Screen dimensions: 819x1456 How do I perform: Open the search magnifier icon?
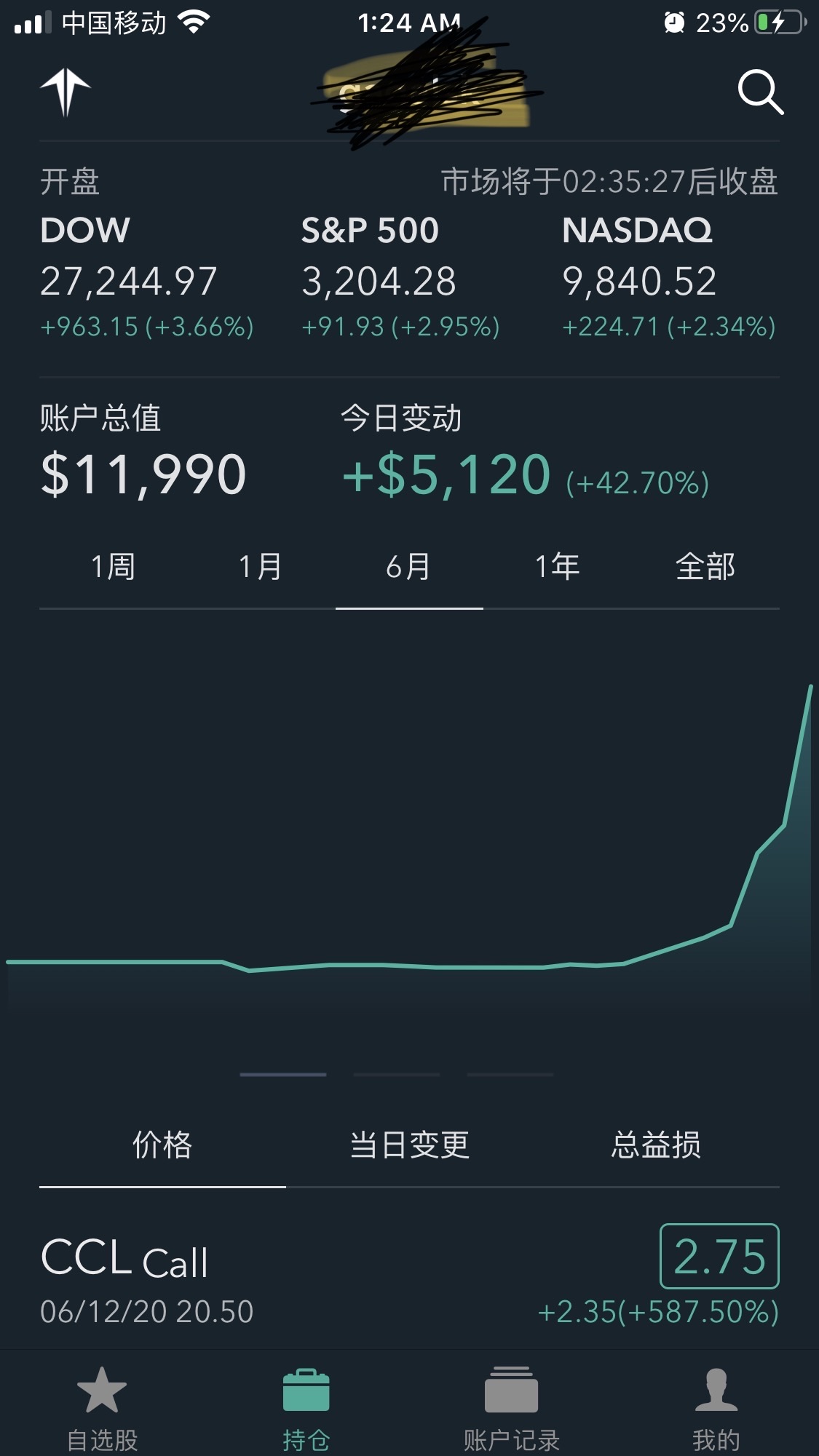[x=761, y=92]
